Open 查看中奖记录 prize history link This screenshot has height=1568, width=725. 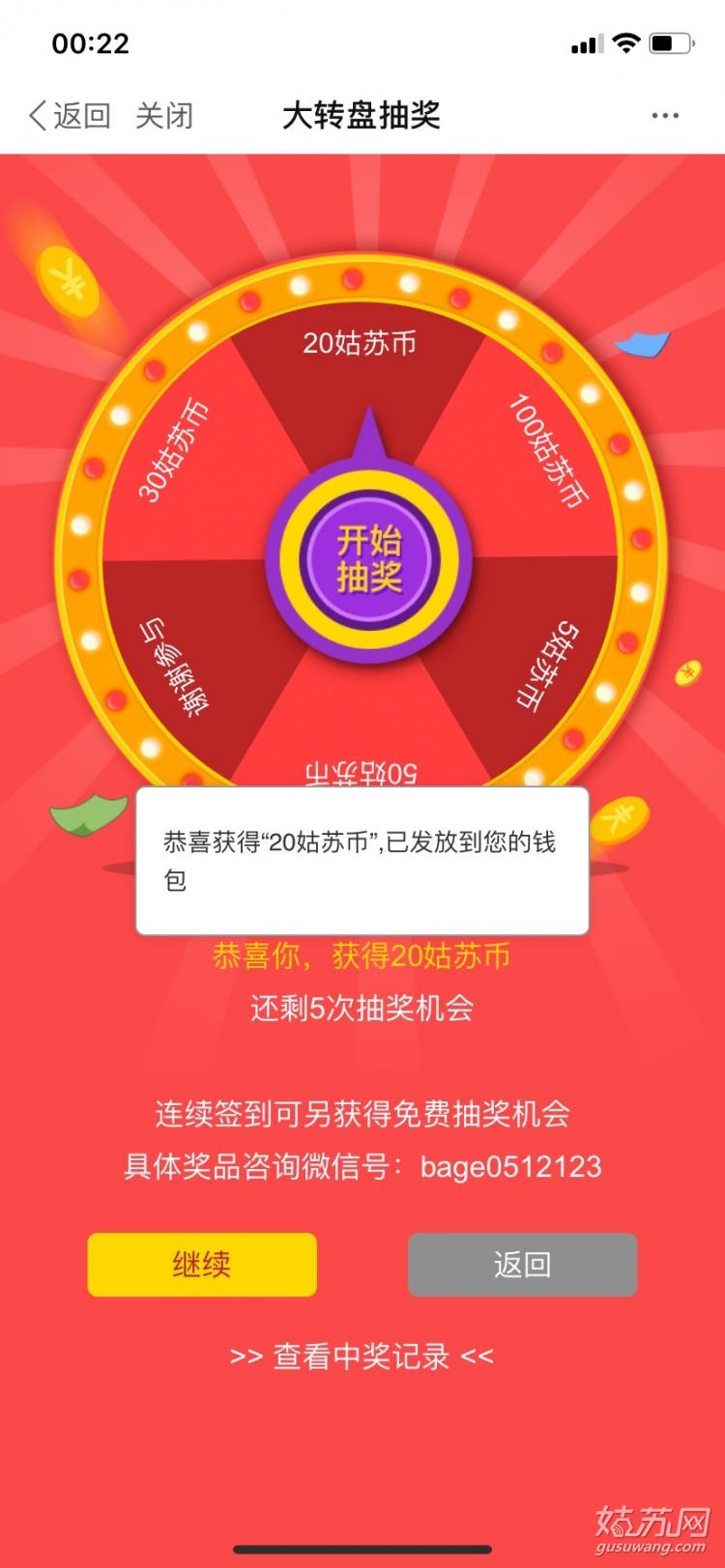(x=362, y=1356)
